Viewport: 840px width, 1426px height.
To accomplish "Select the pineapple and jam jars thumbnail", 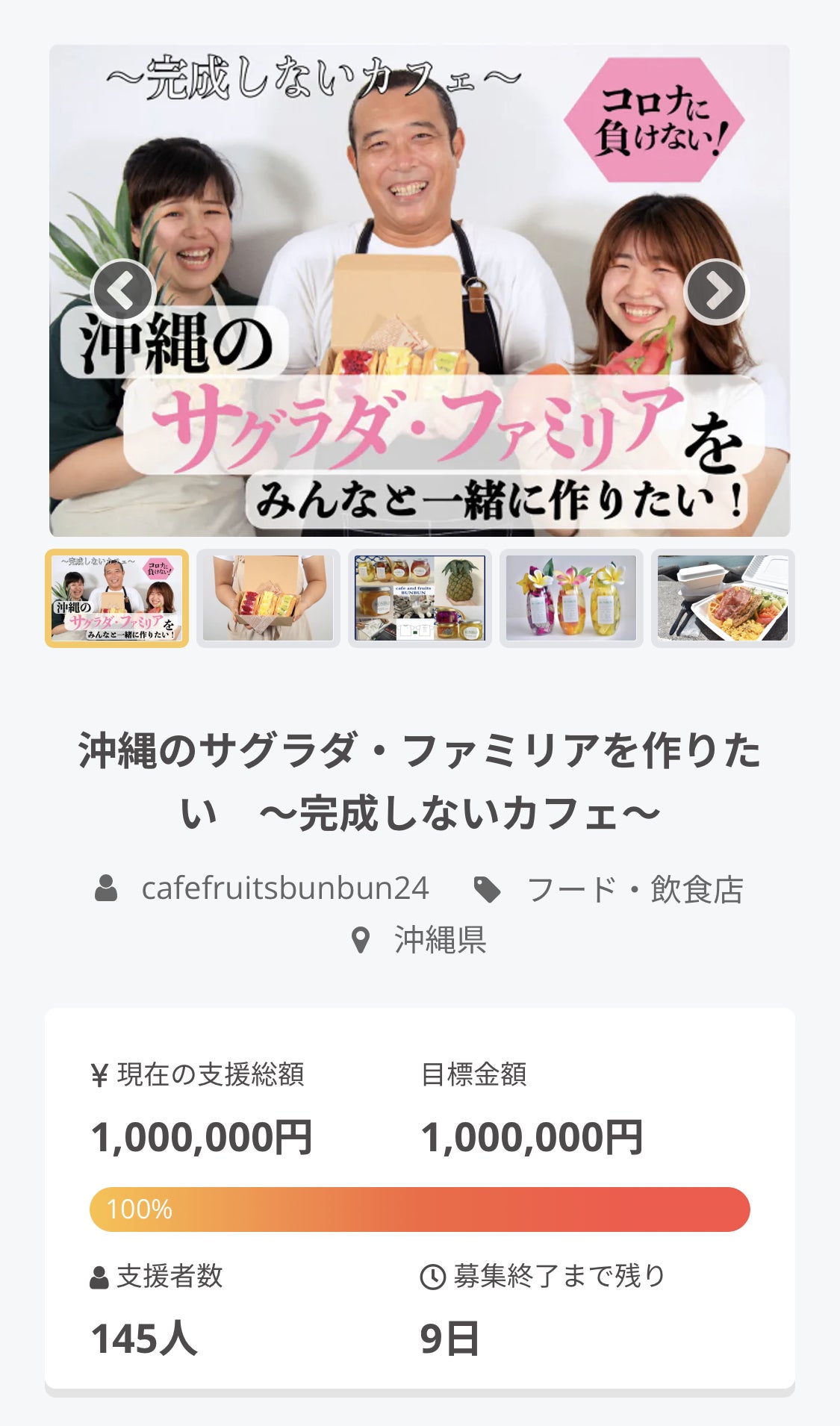I will 420,598.
